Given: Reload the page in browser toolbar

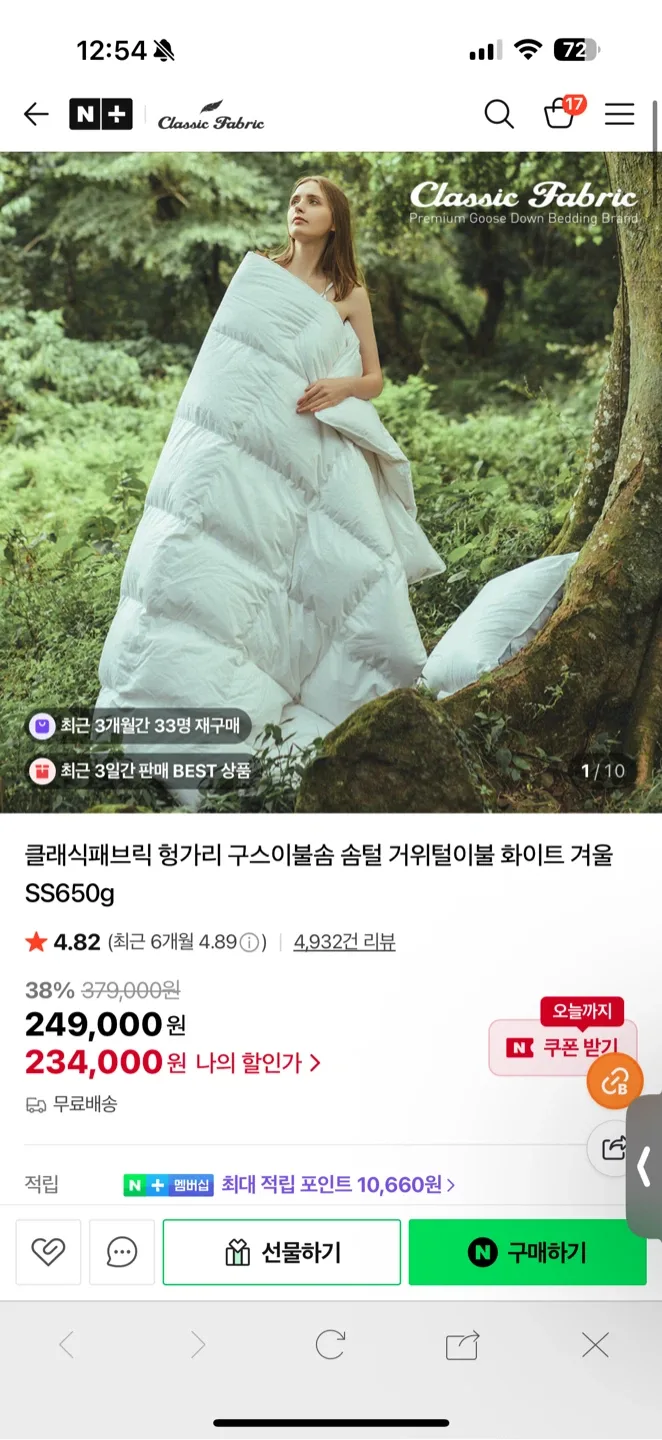Looking at the screenshot, I should (330, 1345).
